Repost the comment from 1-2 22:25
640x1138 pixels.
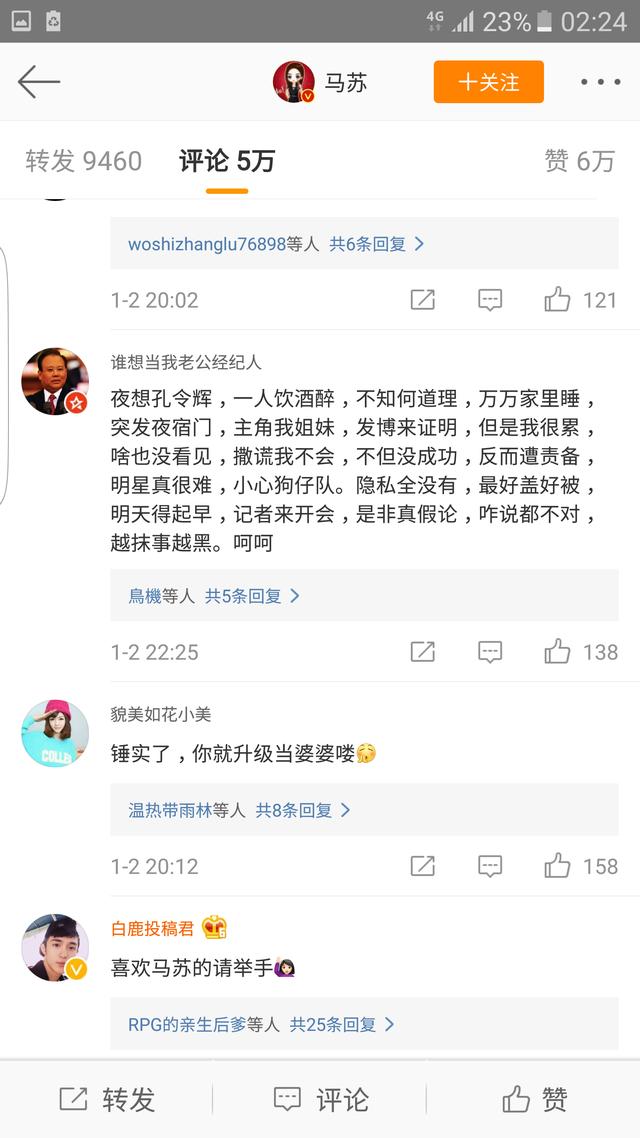pyautogui.click(x=422, y=652)
